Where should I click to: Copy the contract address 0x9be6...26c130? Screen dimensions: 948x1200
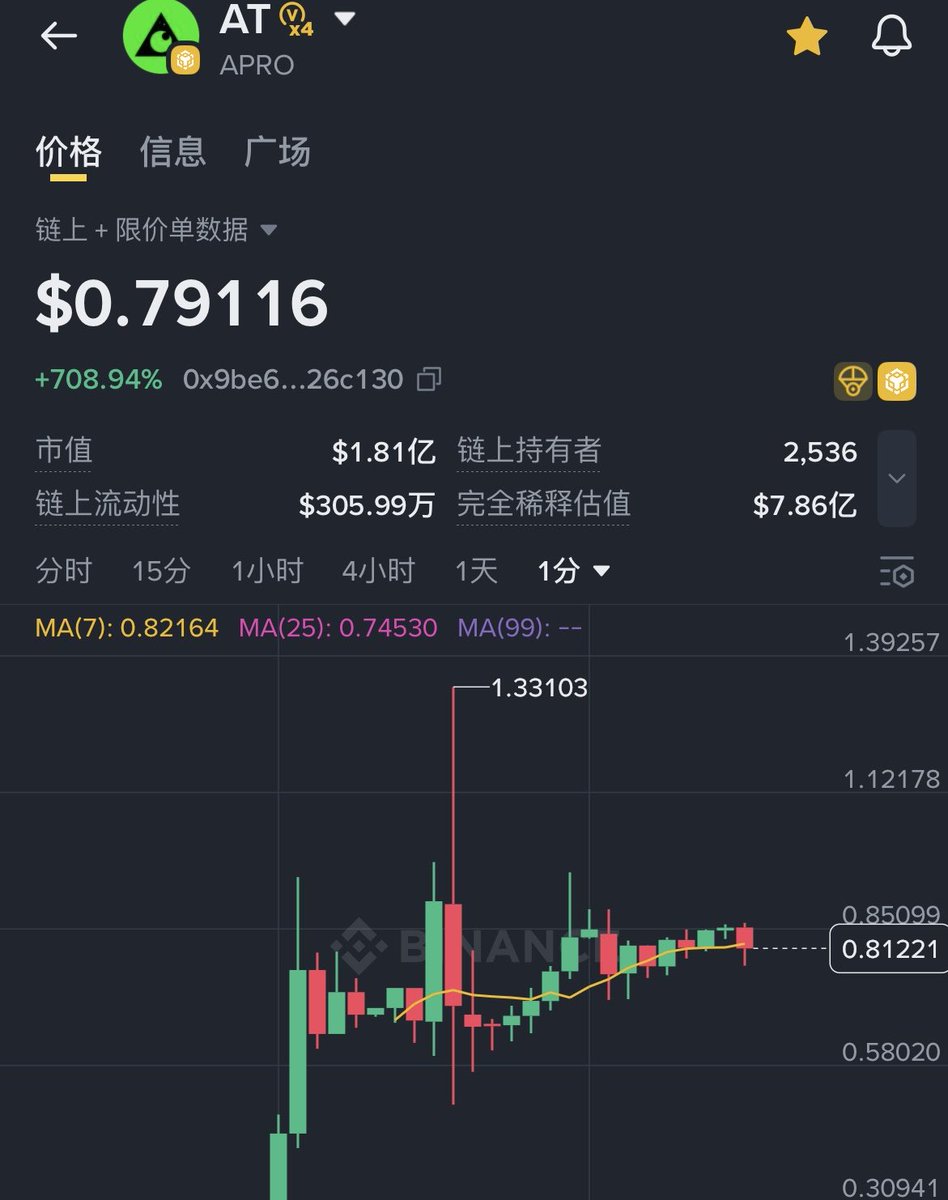point(430,380)
